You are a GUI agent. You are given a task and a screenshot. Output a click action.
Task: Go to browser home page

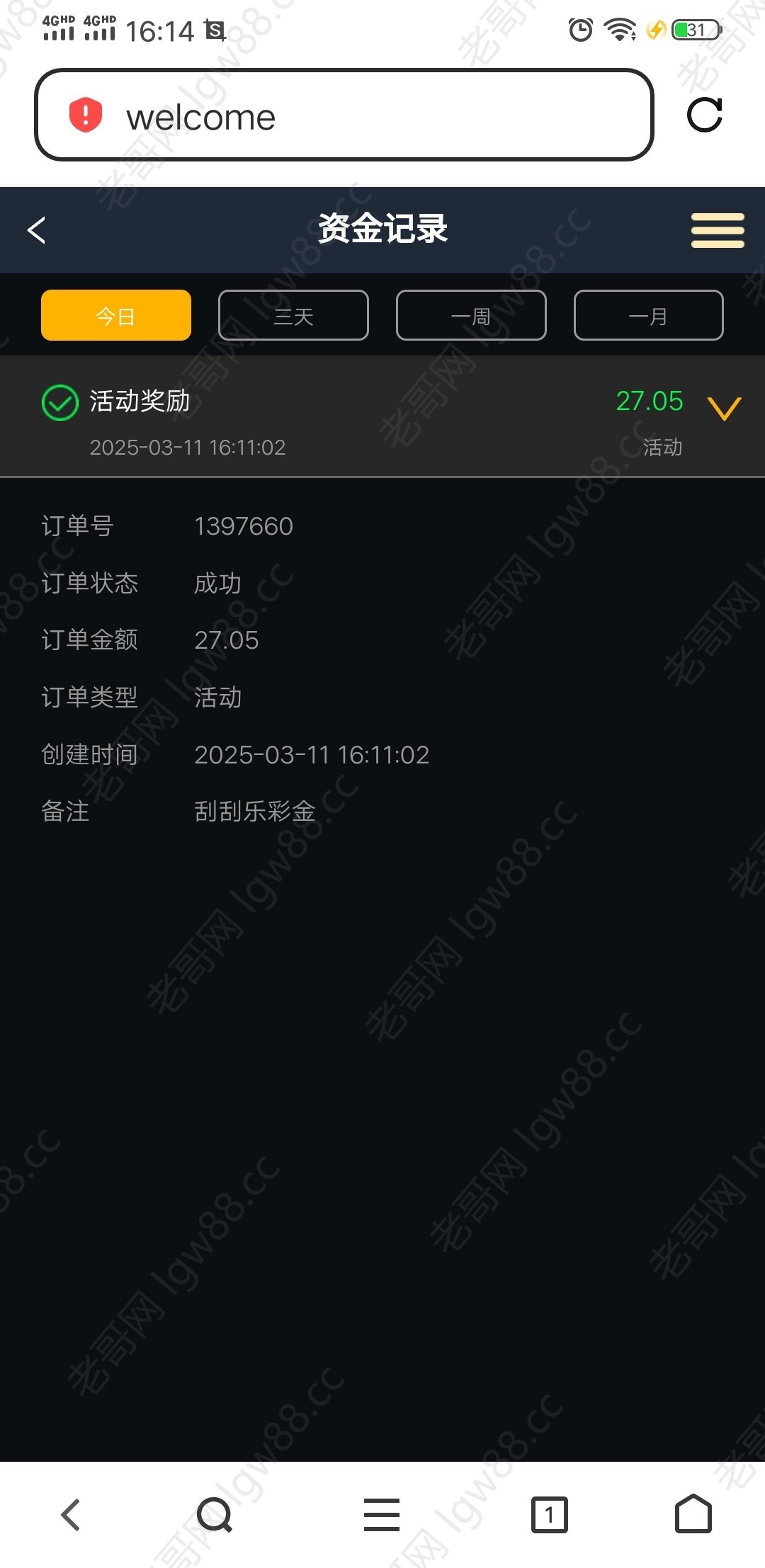(x=693, y=1515)
